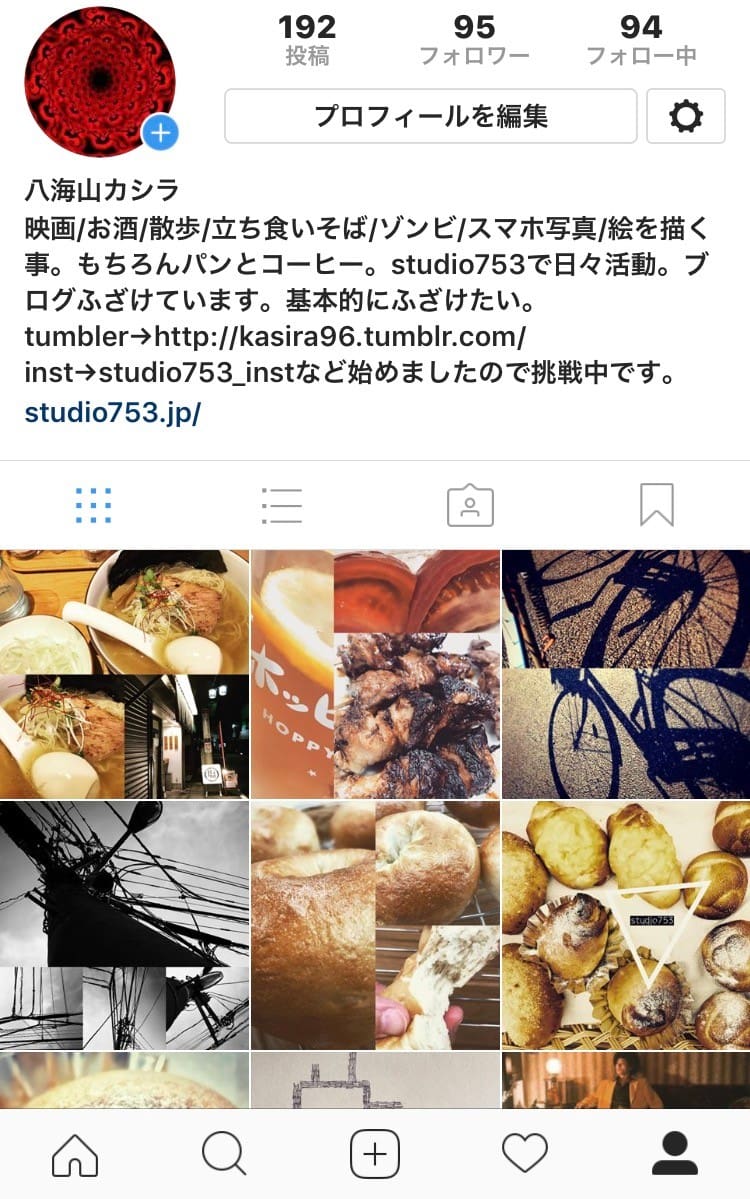Open the bicycle shadow post
The width and height of the screenshot is (750, 1199).
pos(626,673)
